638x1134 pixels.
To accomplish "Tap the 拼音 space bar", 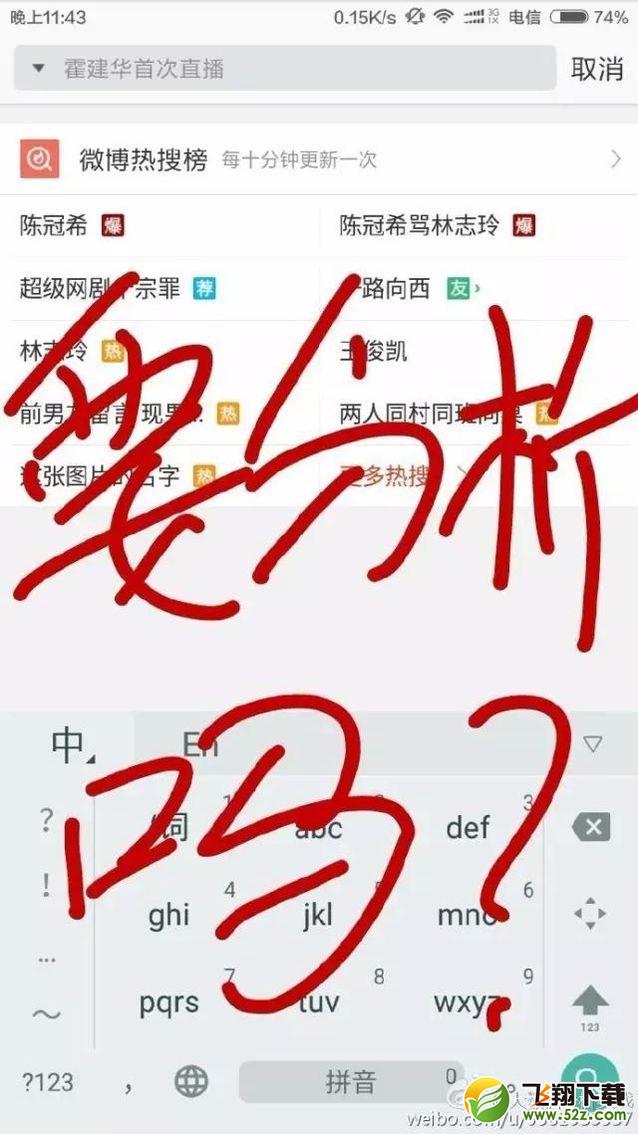I will [x=351, y=1081].
